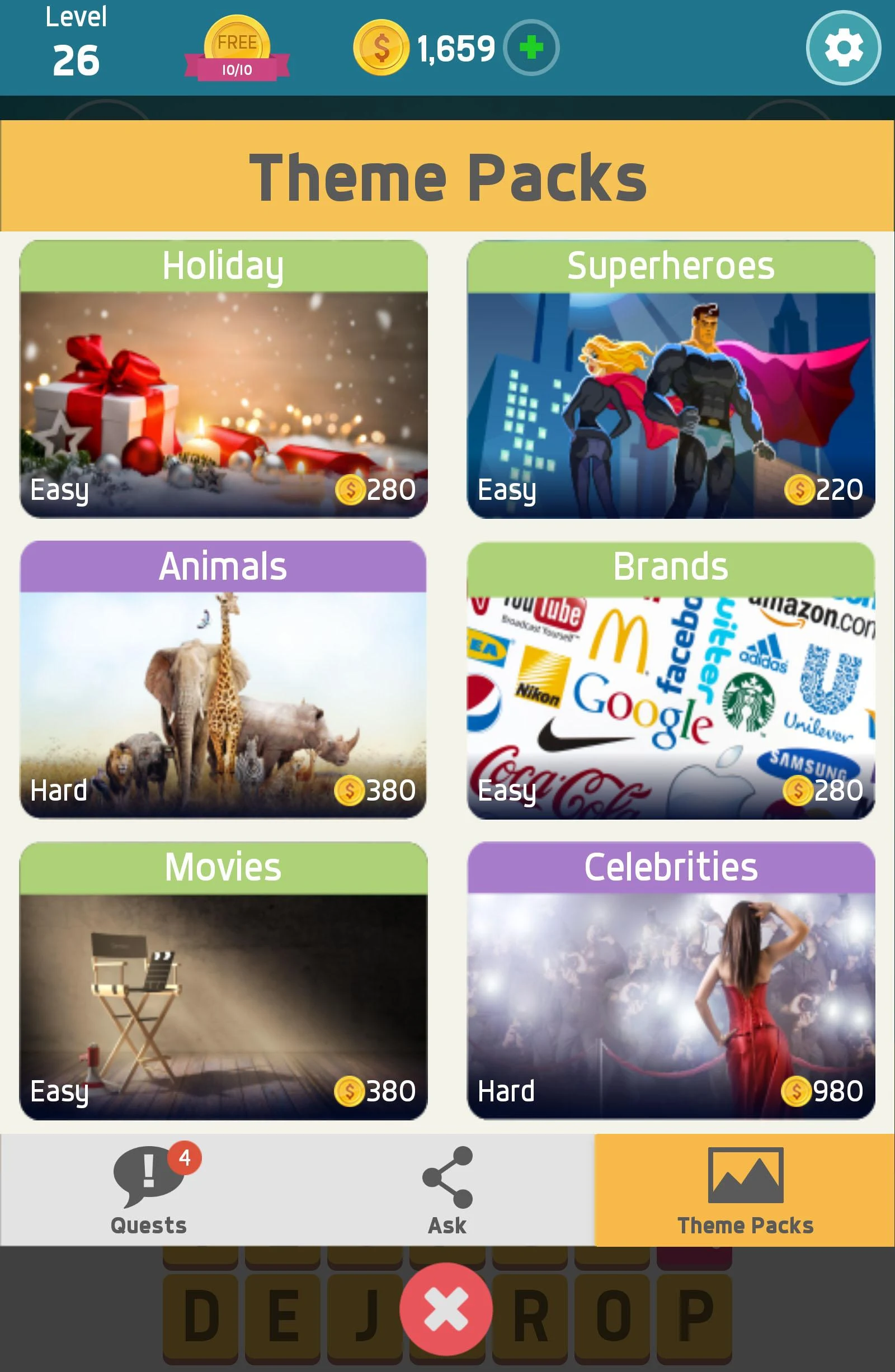The image size is (895, 1372).
Task: Open the Celebrities theme pack
Action: point(671,981)
